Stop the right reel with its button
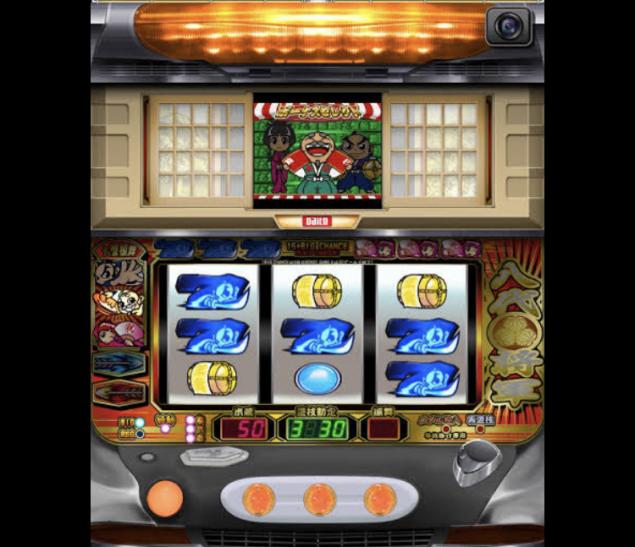635x547 pixels. 380,498
